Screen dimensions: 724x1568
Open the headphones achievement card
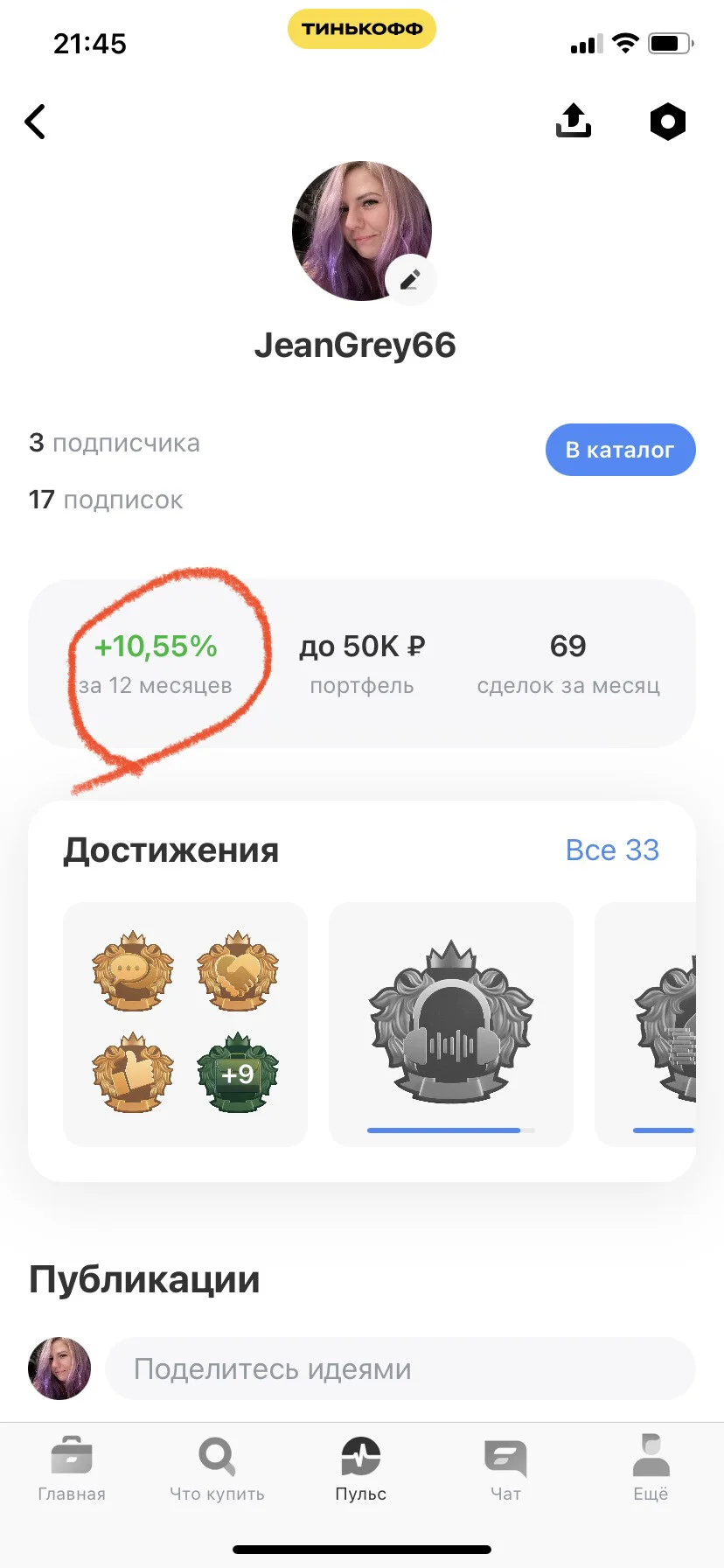[x=451, y=1024]
